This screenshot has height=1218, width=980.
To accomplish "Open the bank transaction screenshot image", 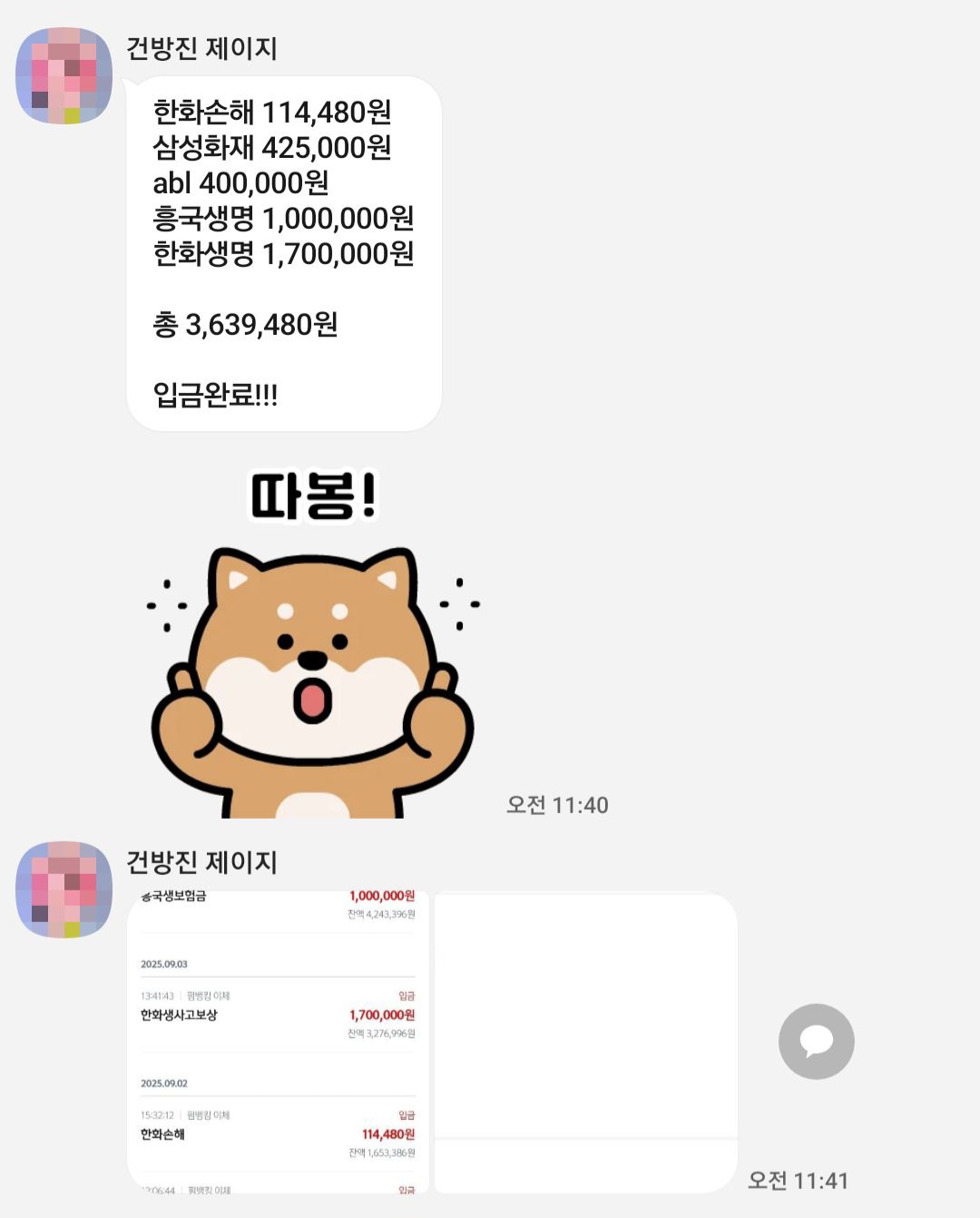I will pos(278,1042).
